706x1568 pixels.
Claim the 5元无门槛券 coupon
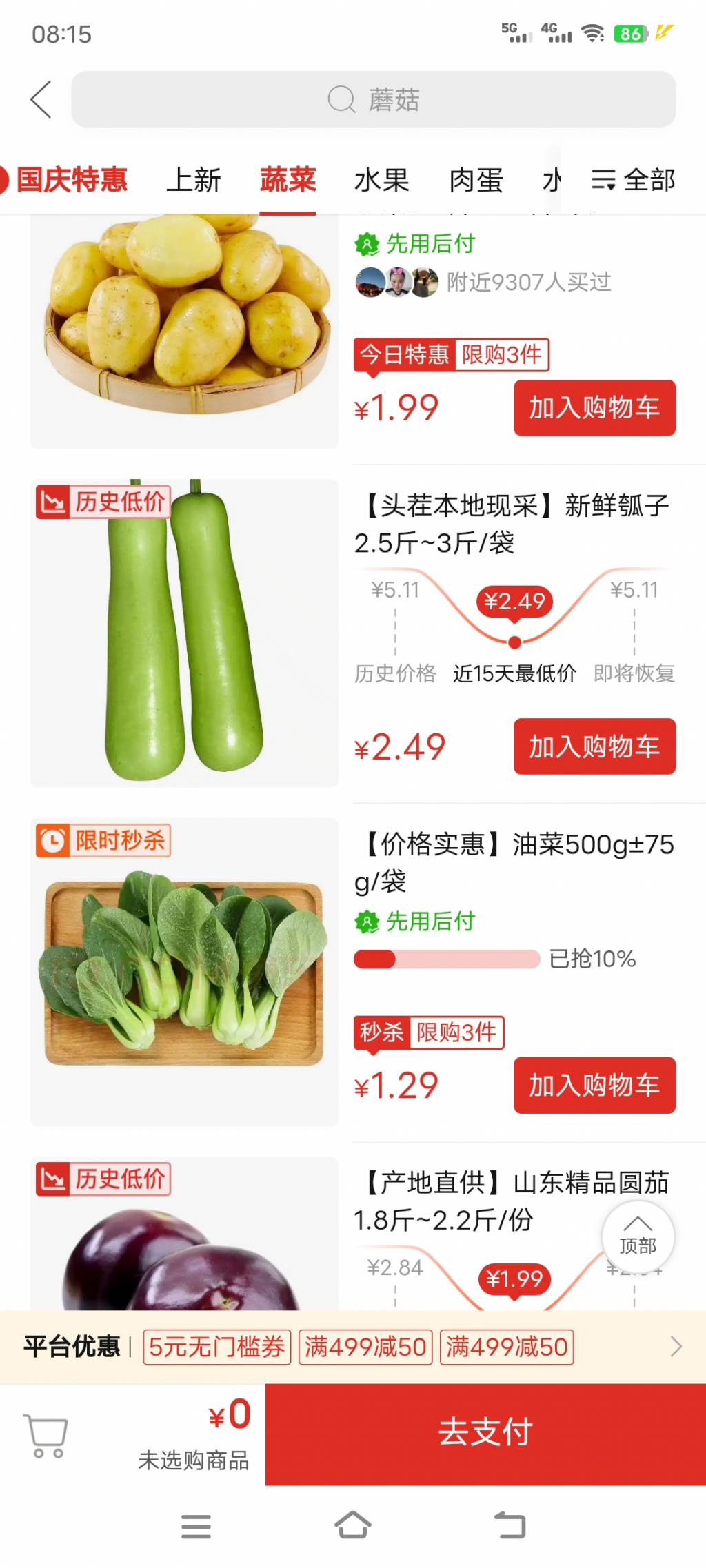(216, 1347)
